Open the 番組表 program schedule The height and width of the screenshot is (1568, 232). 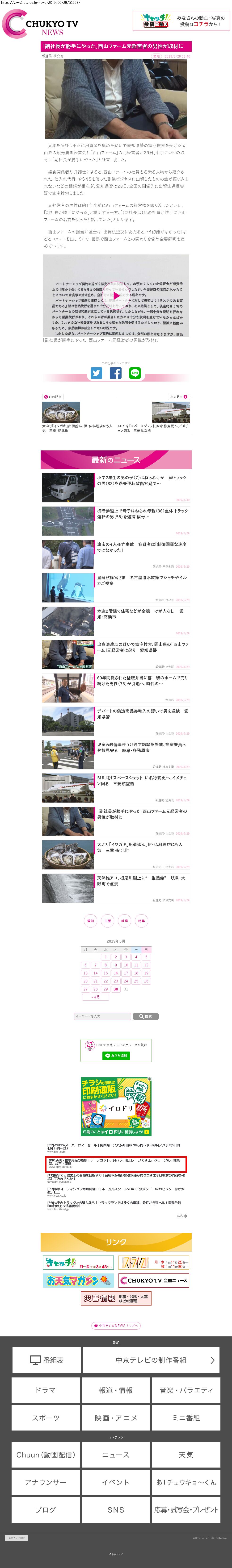[x=46, y=1360]
